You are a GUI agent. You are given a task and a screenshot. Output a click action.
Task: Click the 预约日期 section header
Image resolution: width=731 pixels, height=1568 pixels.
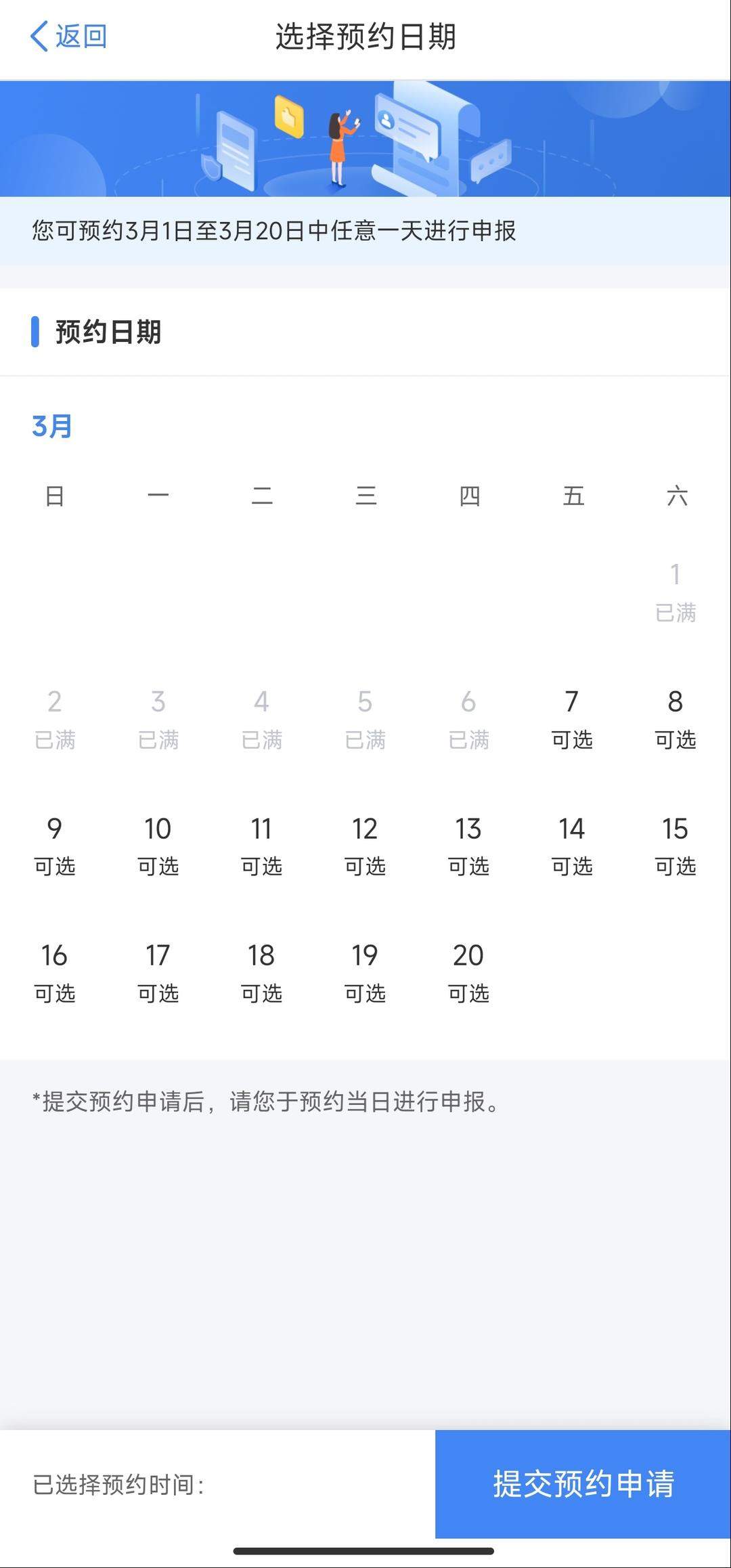108,331
